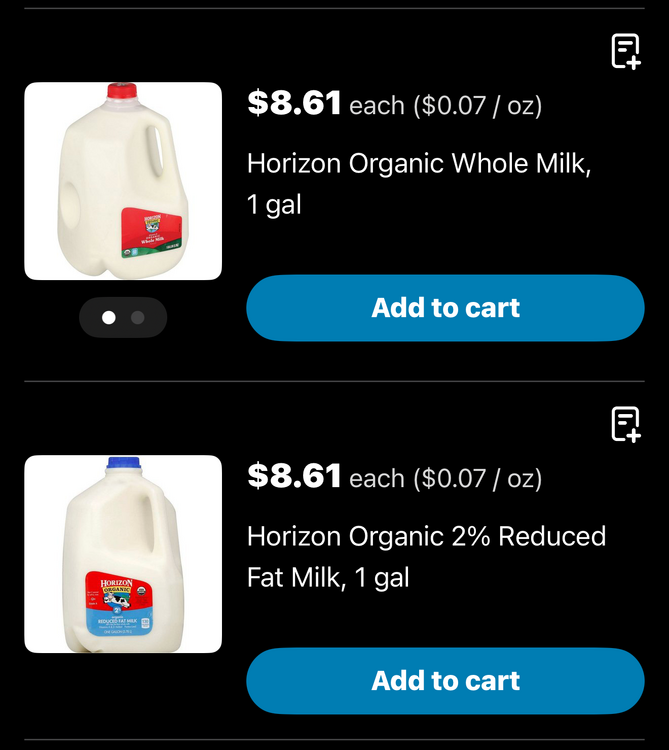The image size is (669, 750).
Task: Add Horizon Organic Whole Milk to cart
Action: click(x=445, y=308)
